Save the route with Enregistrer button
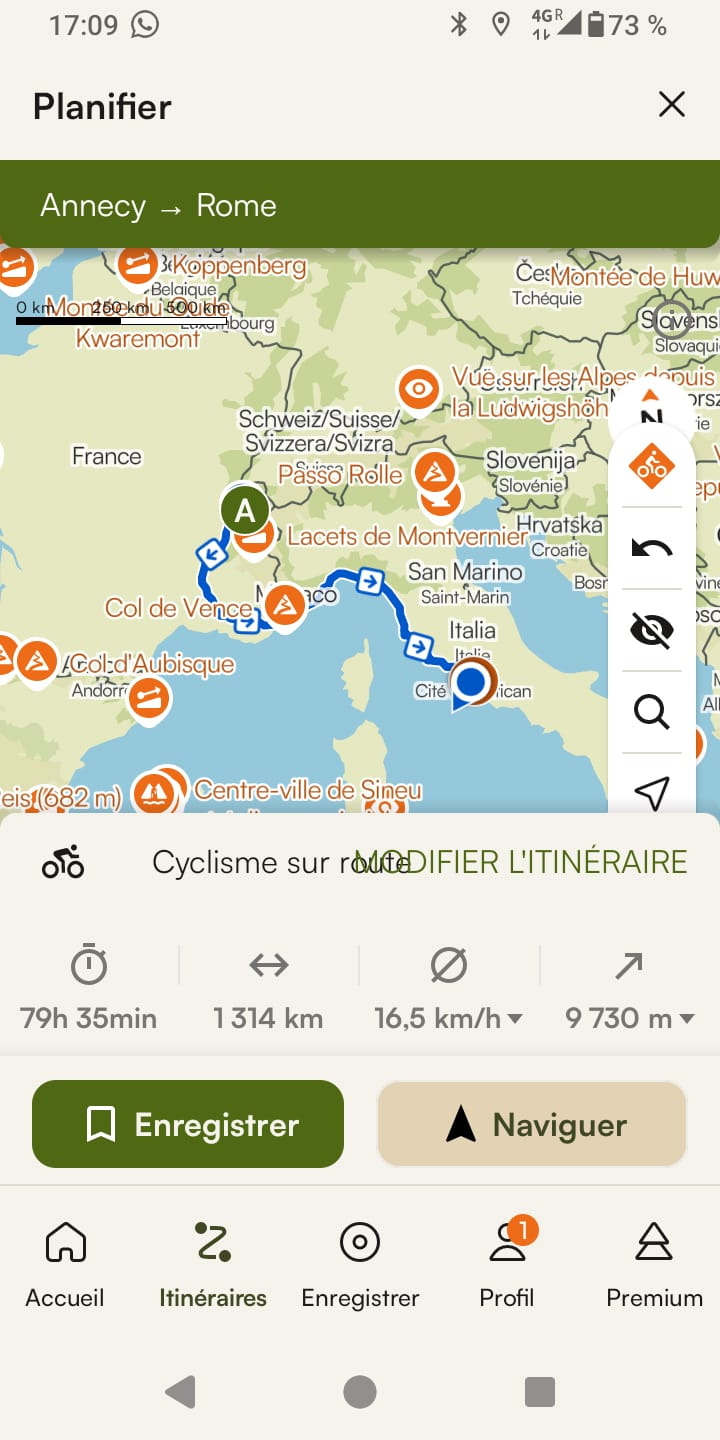Viewport: 720px width, 1440px height. [x=188, y=1124]
